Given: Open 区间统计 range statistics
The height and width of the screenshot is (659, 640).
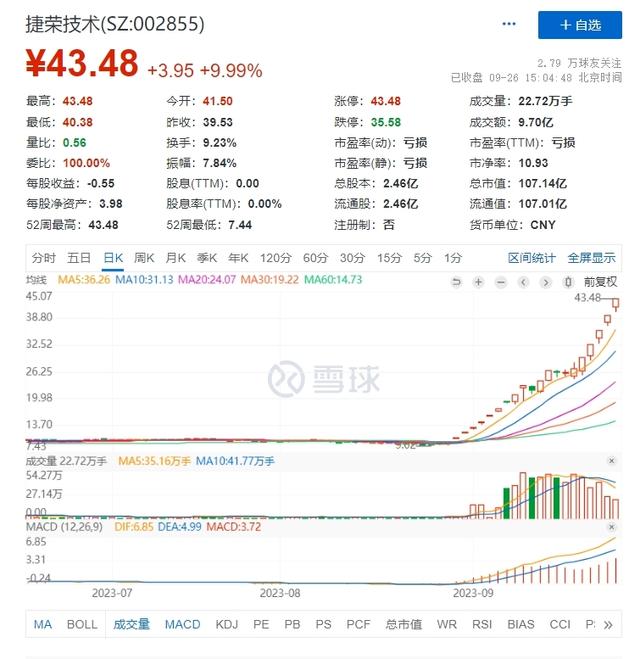Looking at the screenshot, I should tap(531, 257).
